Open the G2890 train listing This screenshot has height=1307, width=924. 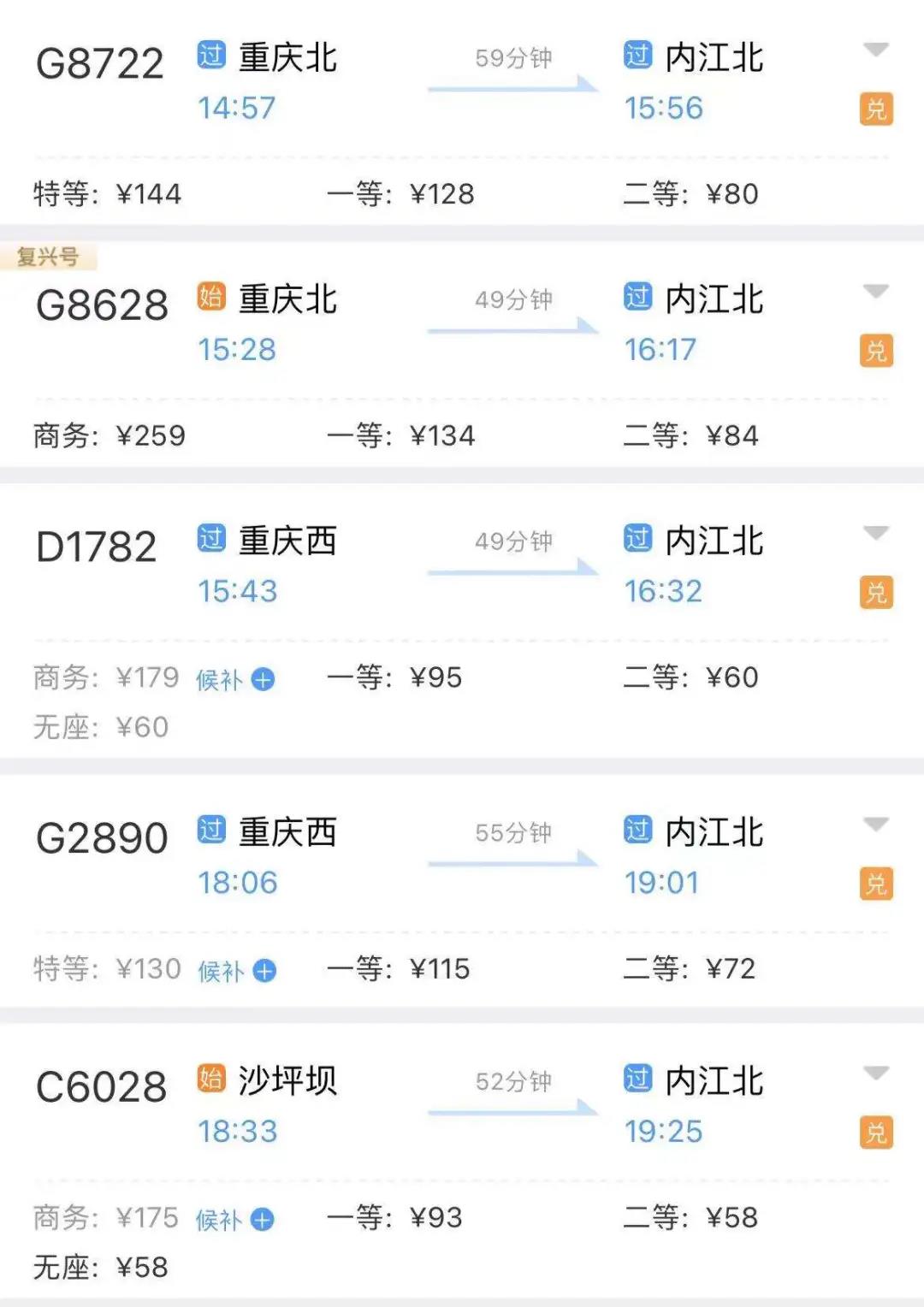pos(102,839)
